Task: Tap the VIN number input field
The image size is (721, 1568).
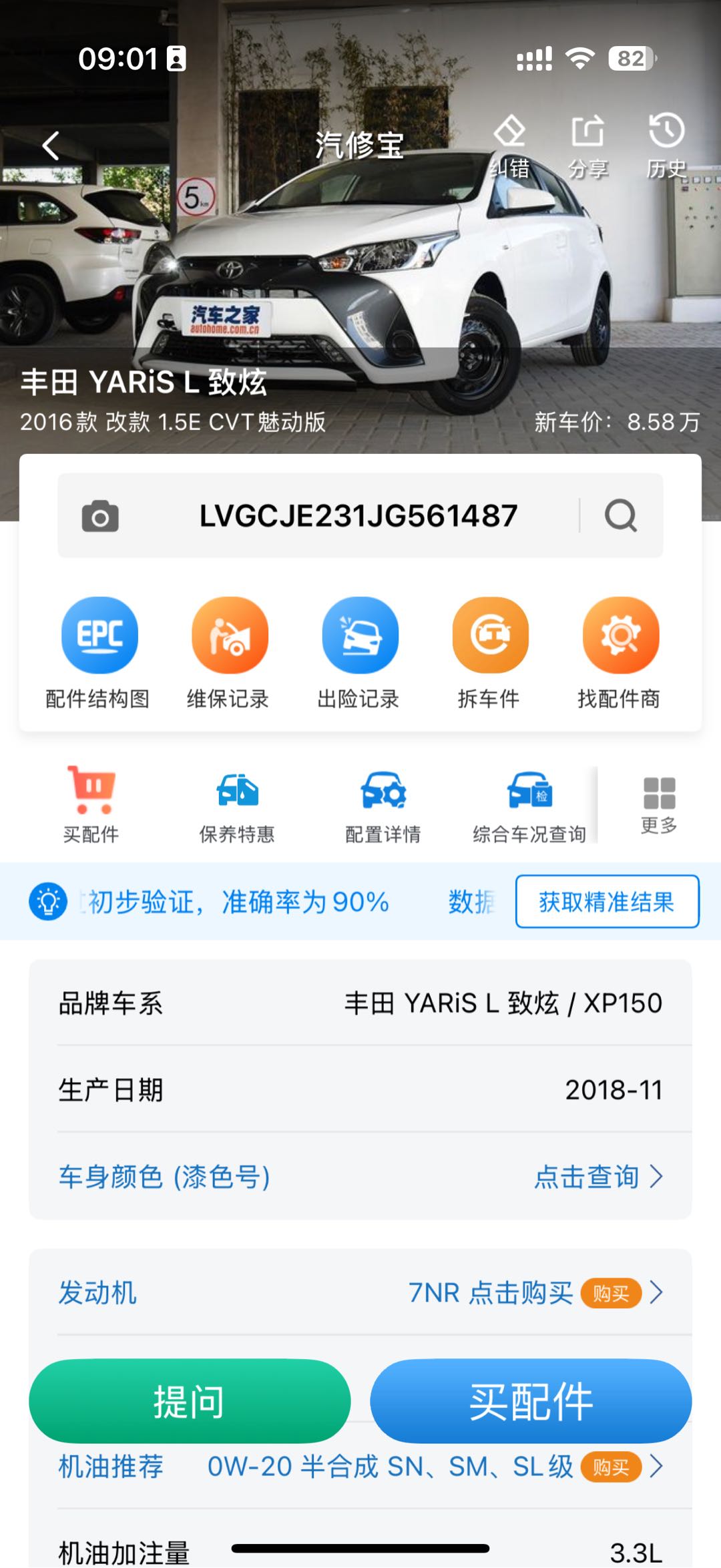Action: [x=358, y=516]
